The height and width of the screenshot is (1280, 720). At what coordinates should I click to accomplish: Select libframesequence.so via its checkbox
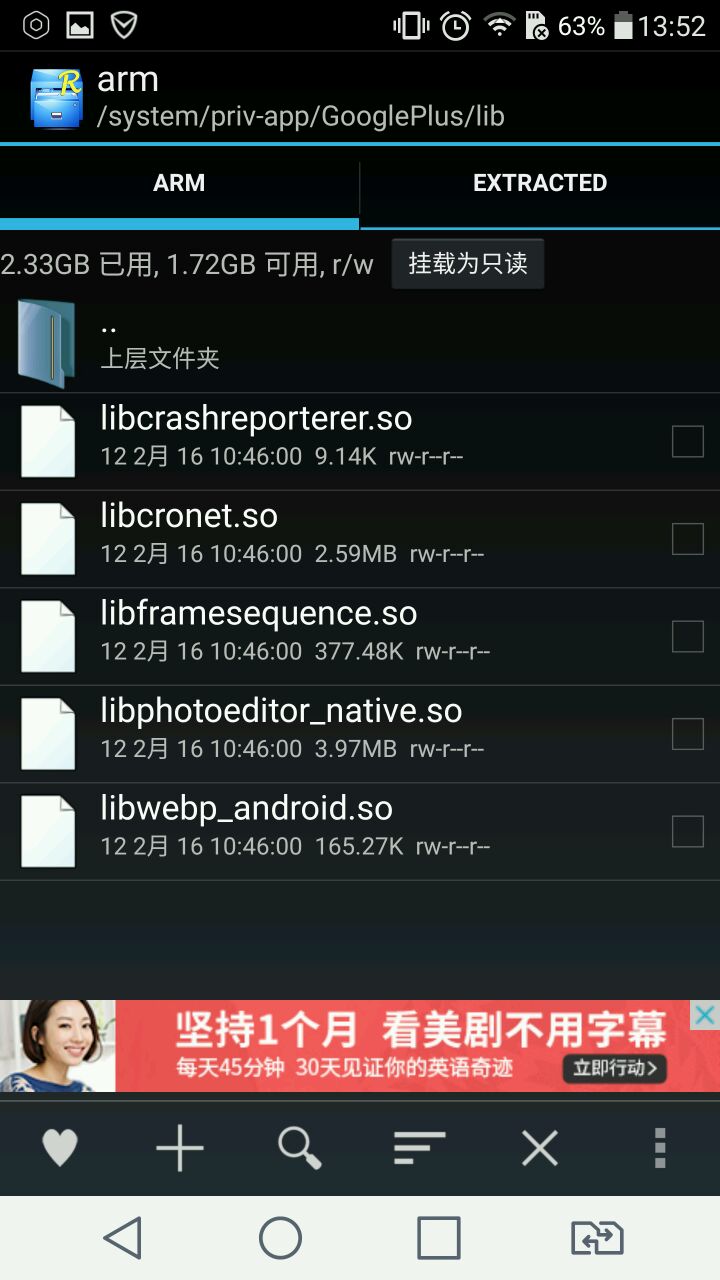687,636
